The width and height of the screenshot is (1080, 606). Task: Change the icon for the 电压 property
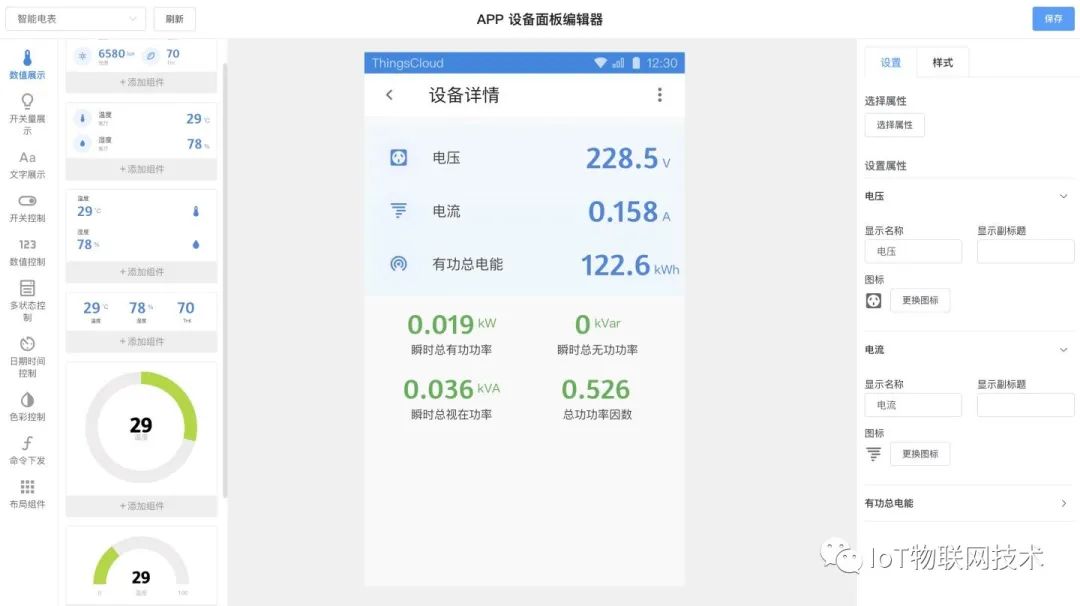click(x=919, y=300)
